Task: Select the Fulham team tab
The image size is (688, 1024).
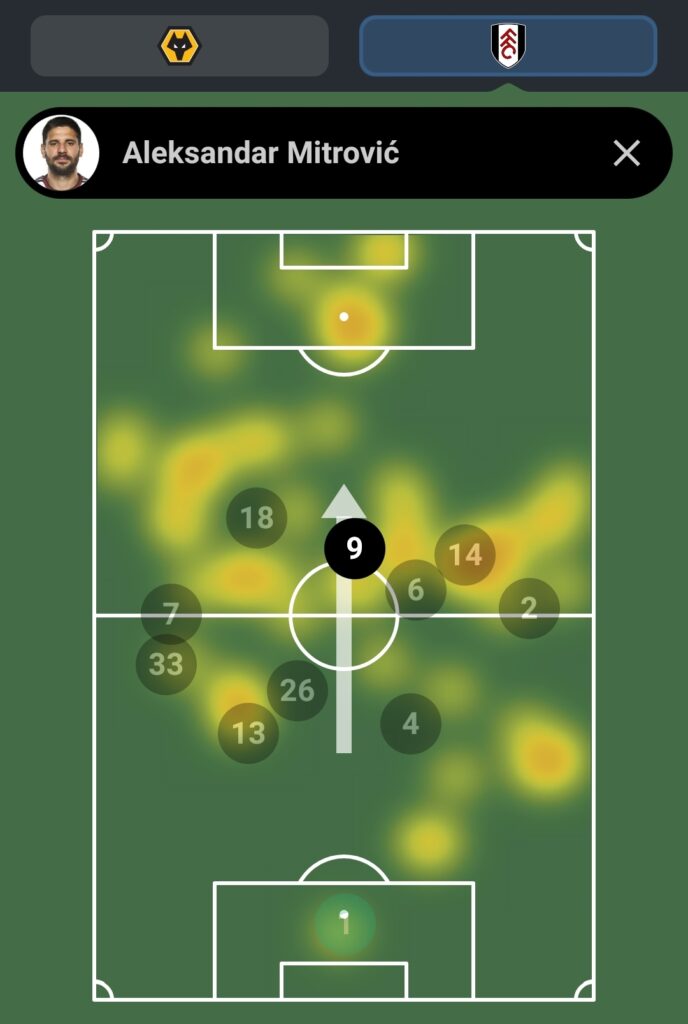Action: [x=508, y=46]
